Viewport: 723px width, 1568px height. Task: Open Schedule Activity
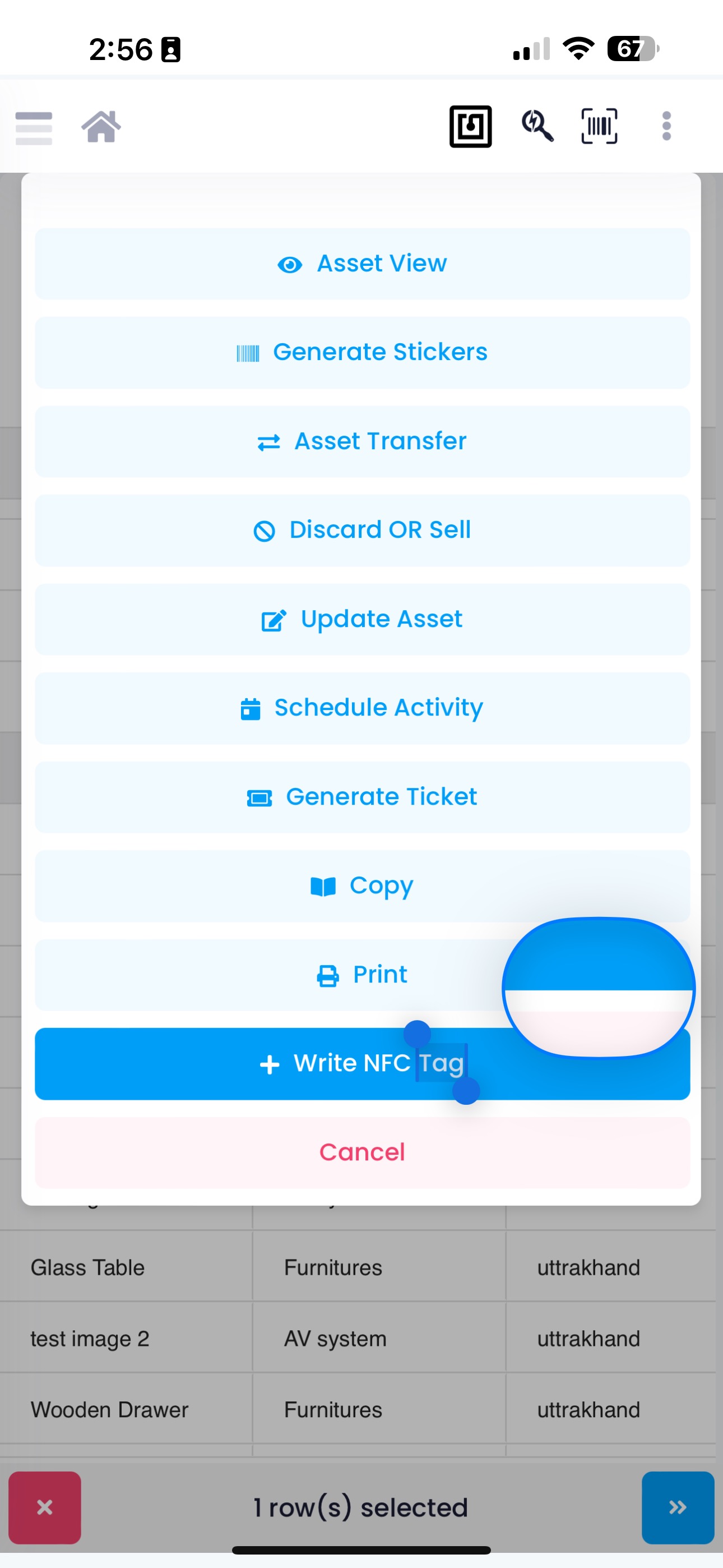(x=362, y=708)
